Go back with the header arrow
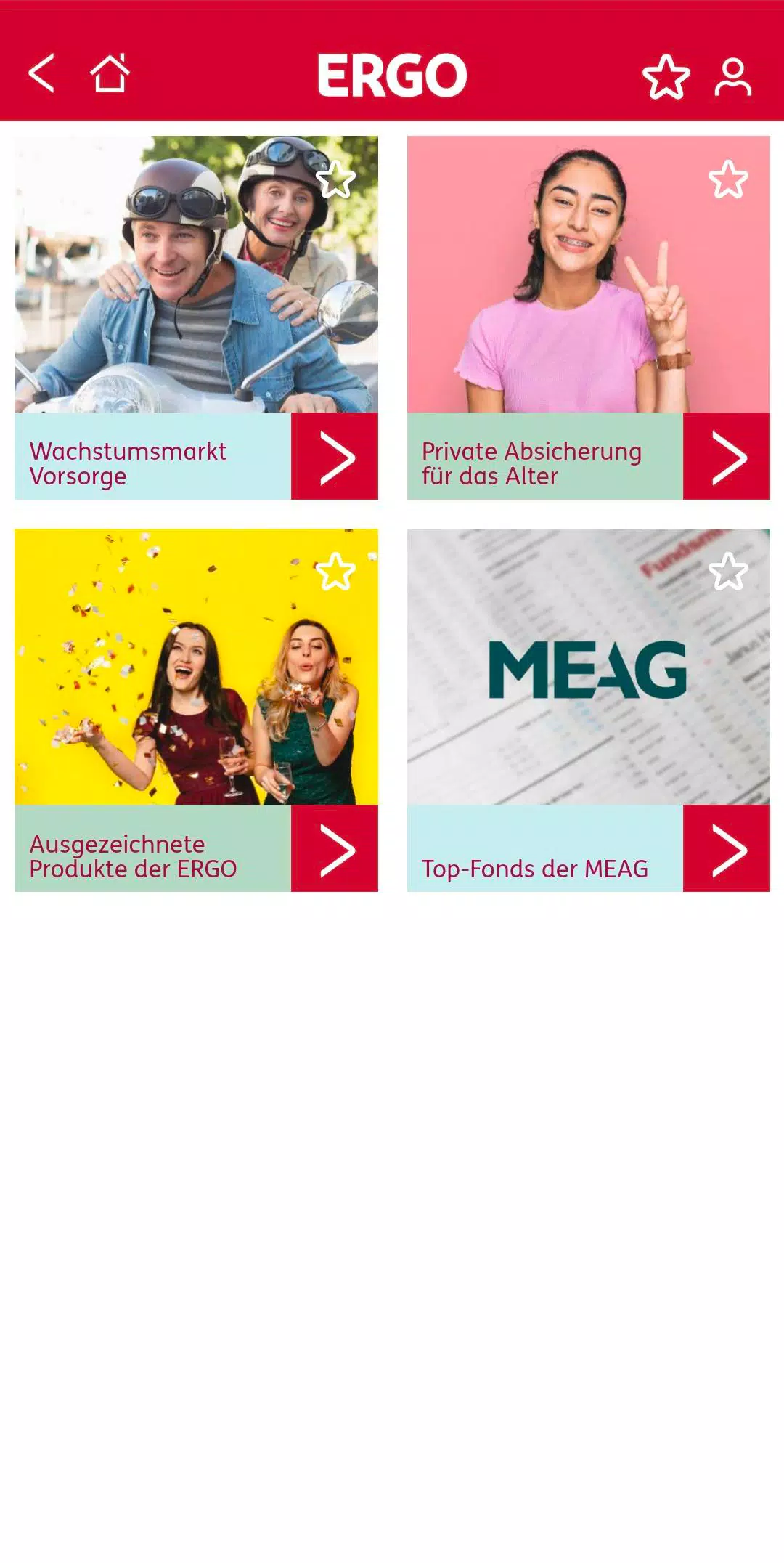The image size is (784, 1563). click(41, 73)
